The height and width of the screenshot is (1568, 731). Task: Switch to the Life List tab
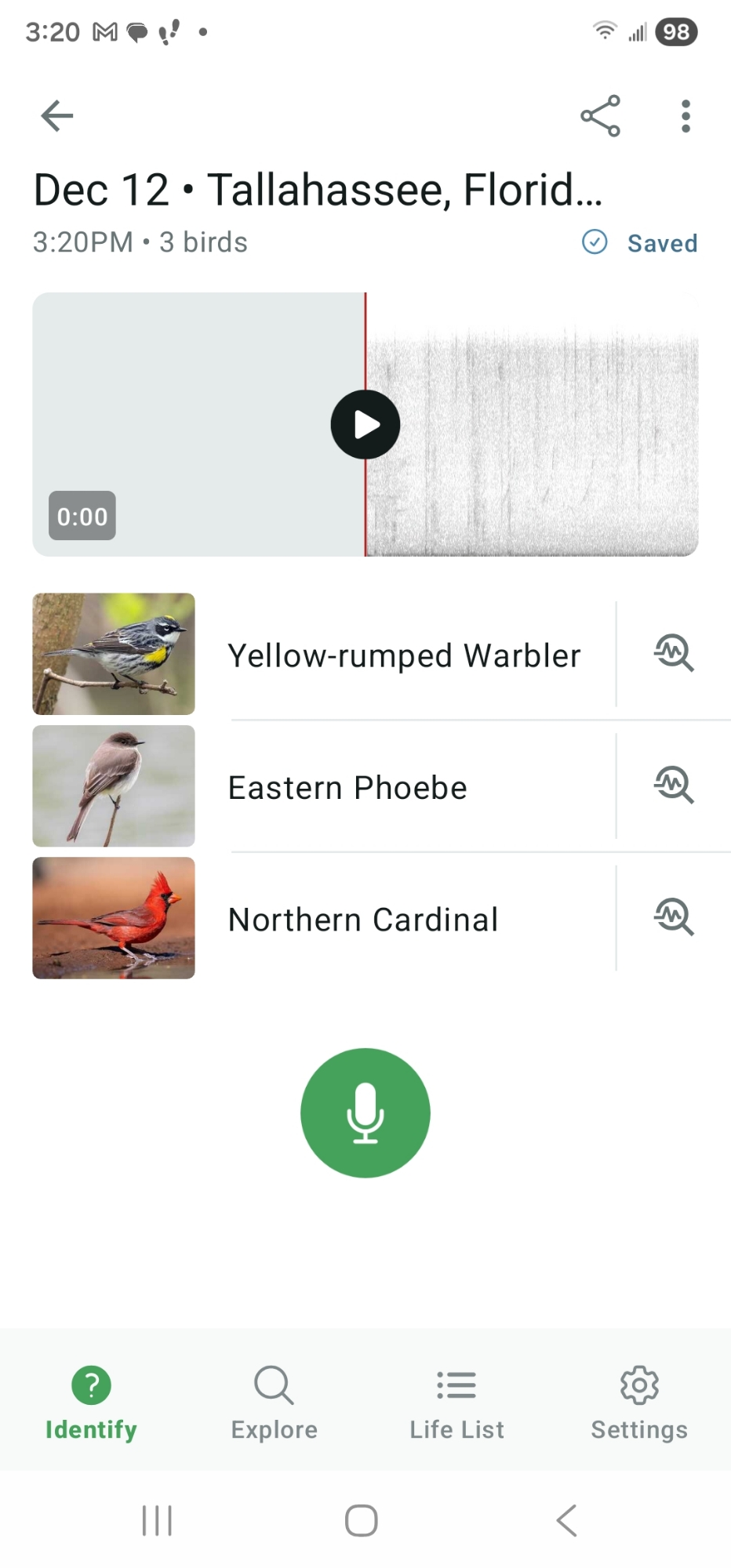(x=456, y=1403)
